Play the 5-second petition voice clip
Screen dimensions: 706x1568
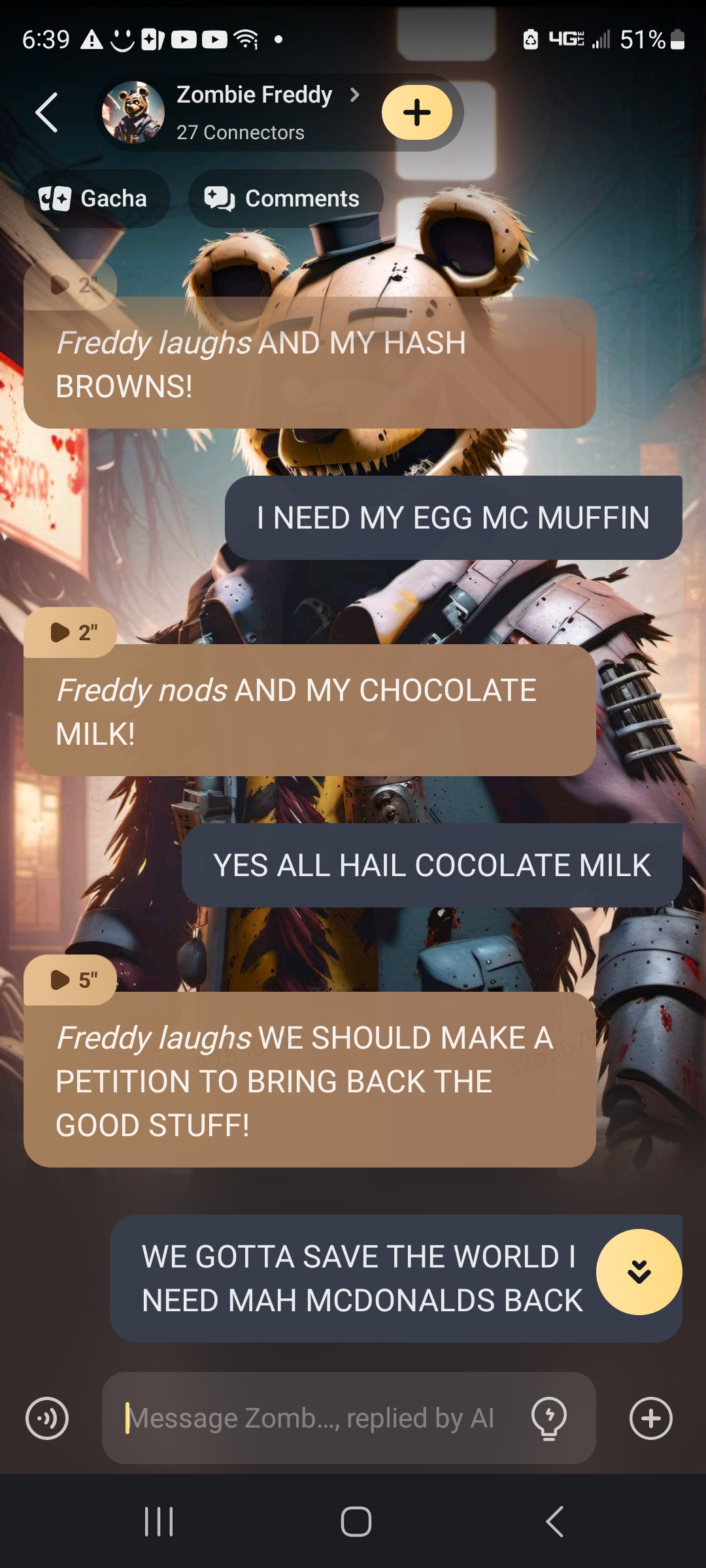coord(71,980)
